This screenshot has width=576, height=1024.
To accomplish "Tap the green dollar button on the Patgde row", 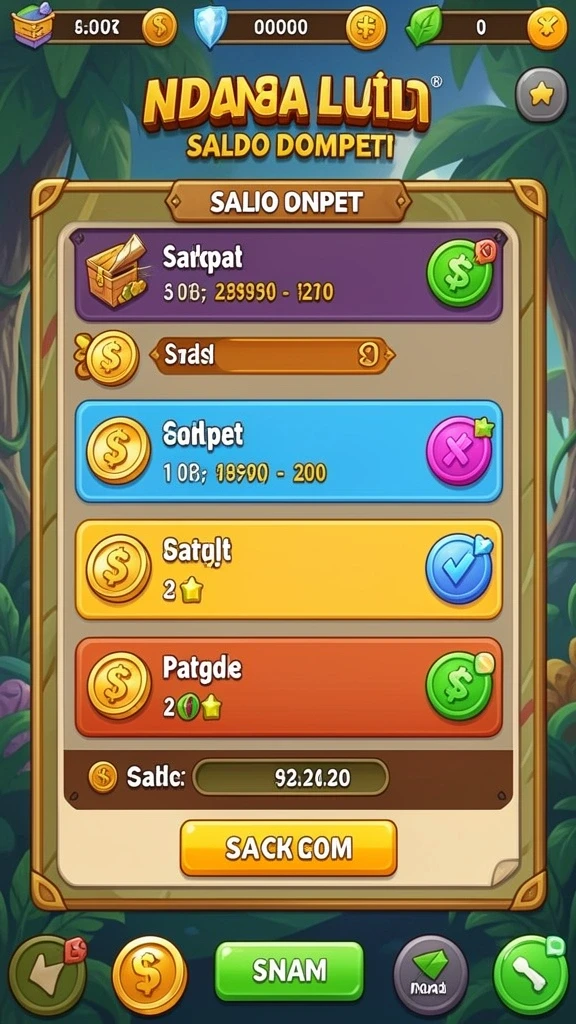I will tap(459, 686).
